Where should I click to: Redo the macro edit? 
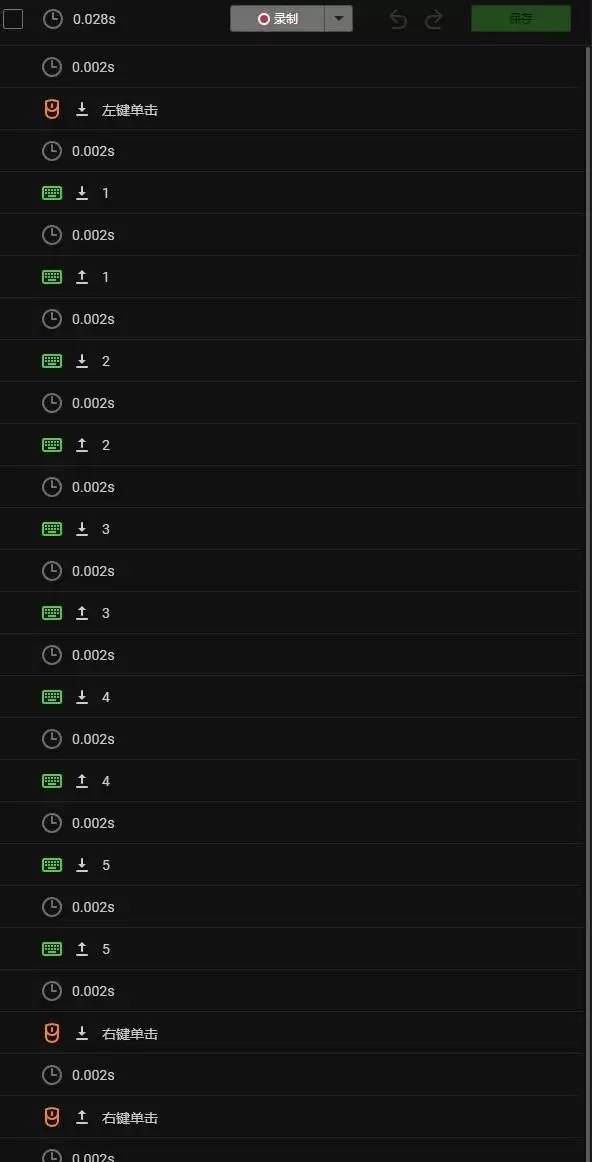pyautogui.click(x=433, y=19)
